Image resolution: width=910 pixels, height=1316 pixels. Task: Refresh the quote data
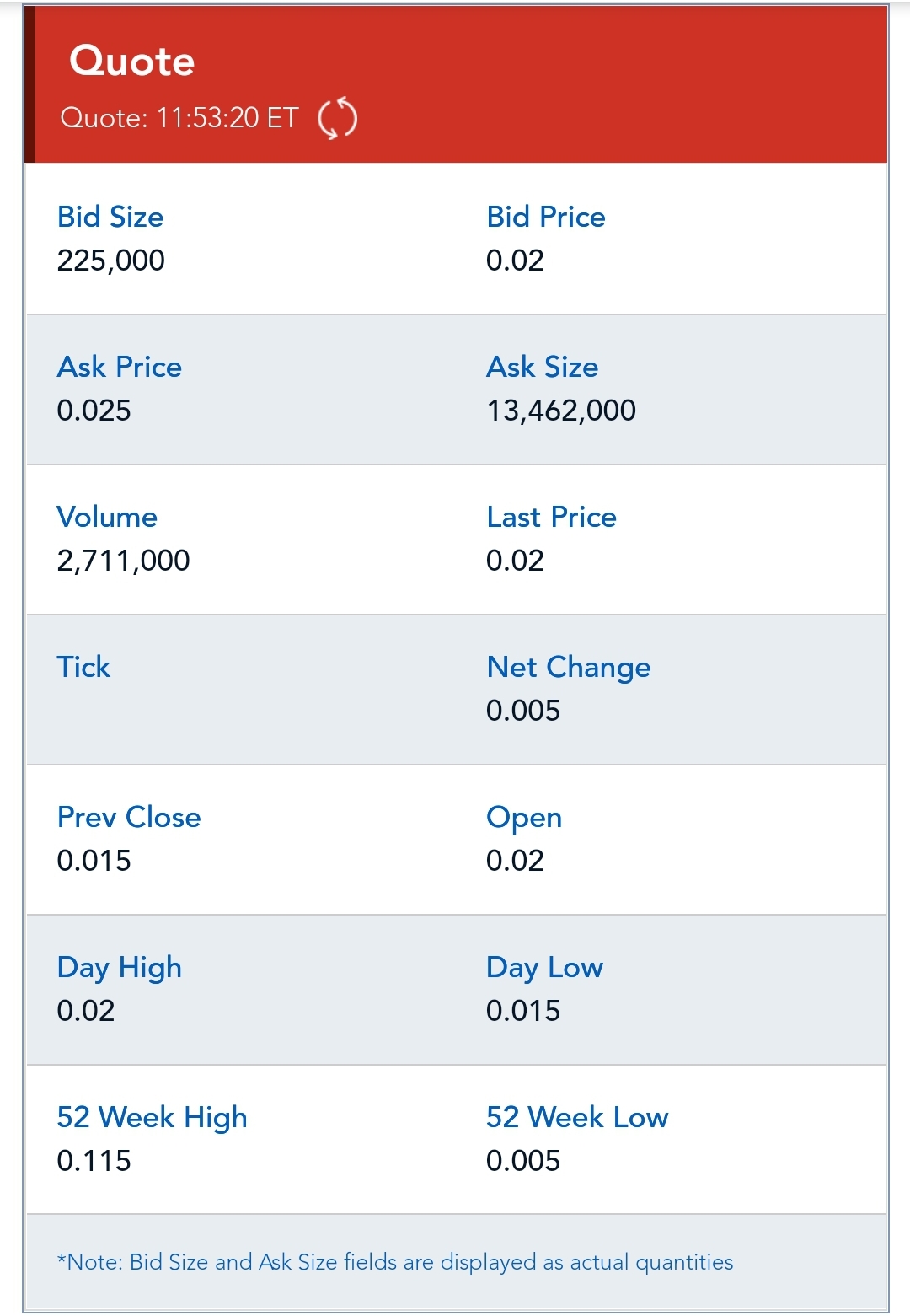coord(337,118)
